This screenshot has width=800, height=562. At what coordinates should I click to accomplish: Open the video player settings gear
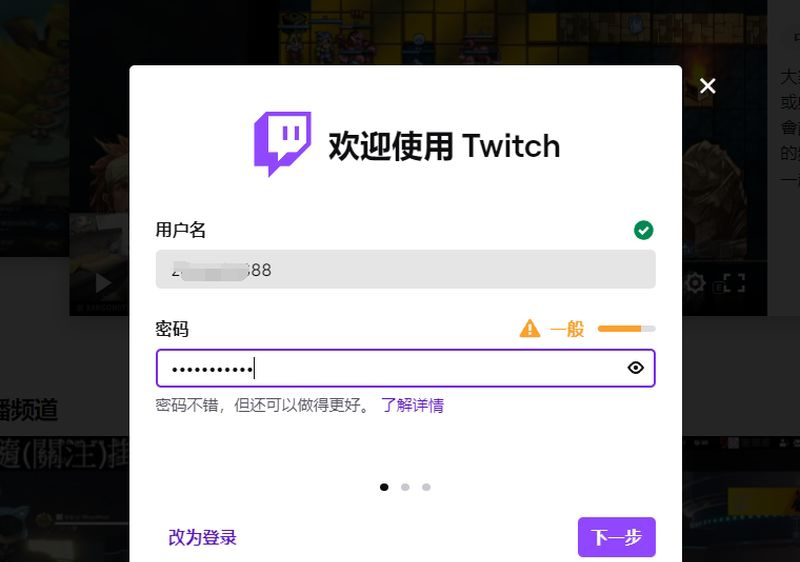(x=695, y=284)
